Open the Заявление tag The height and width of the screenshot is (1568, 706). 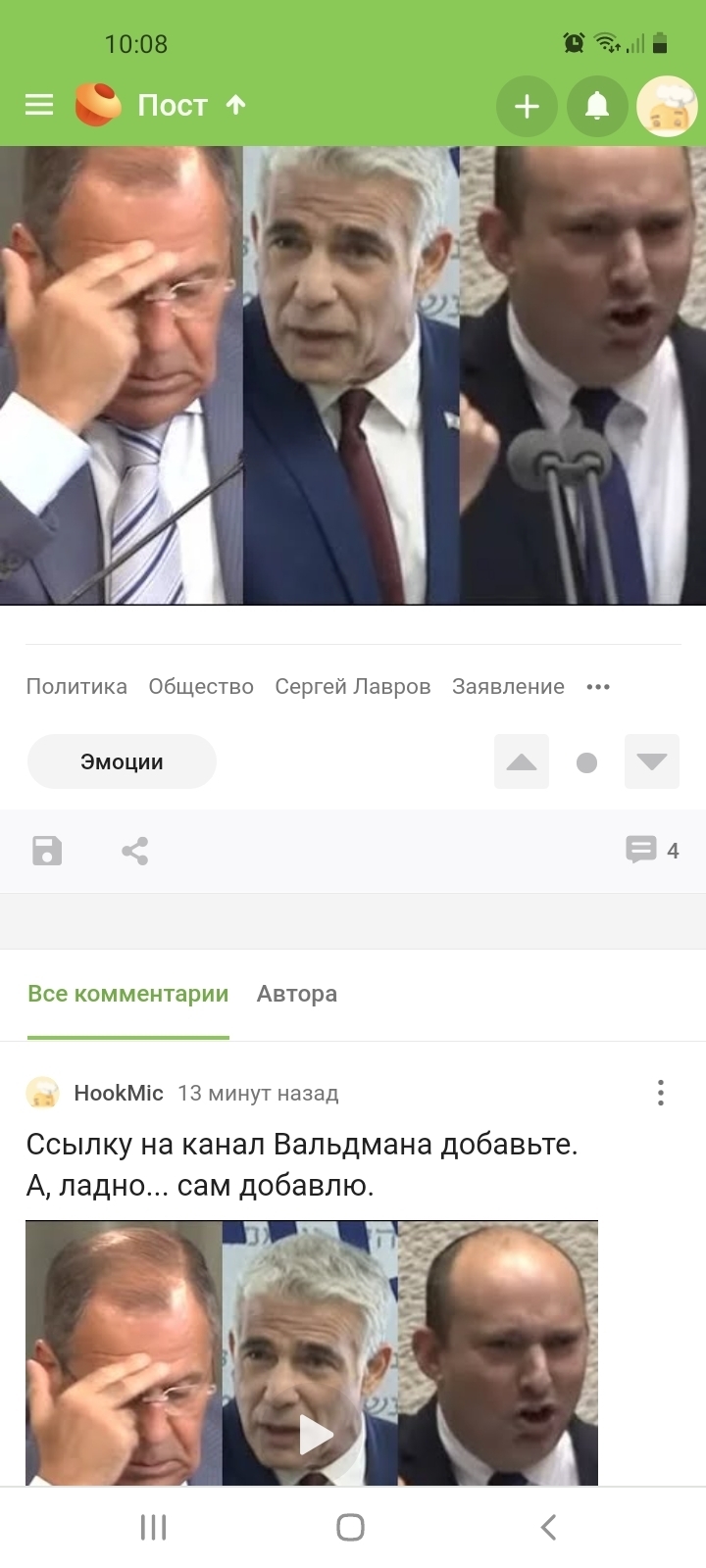coord(508,687)
